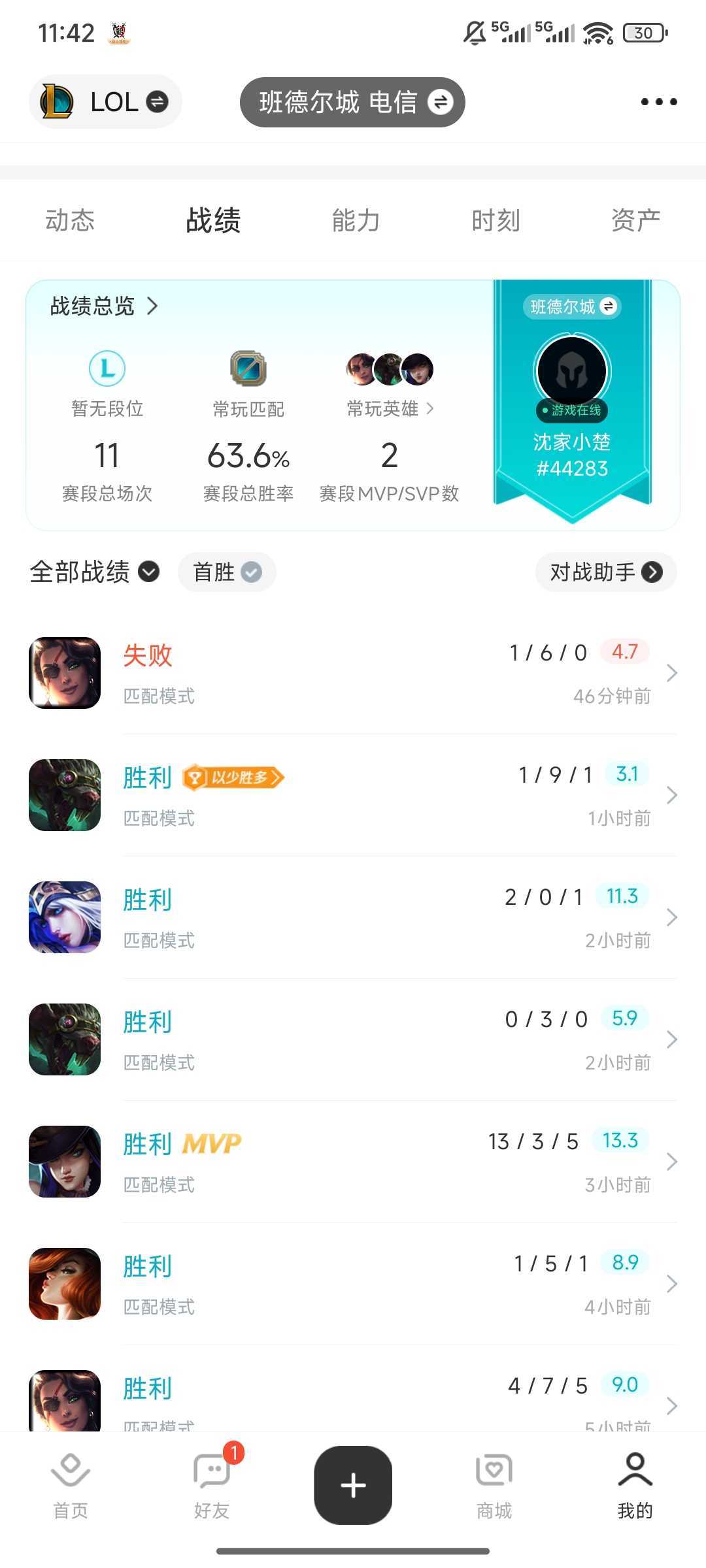This screenshot has width=706, height=1568.
Task: Tap the black plus create button
Action: point(352,1483)
